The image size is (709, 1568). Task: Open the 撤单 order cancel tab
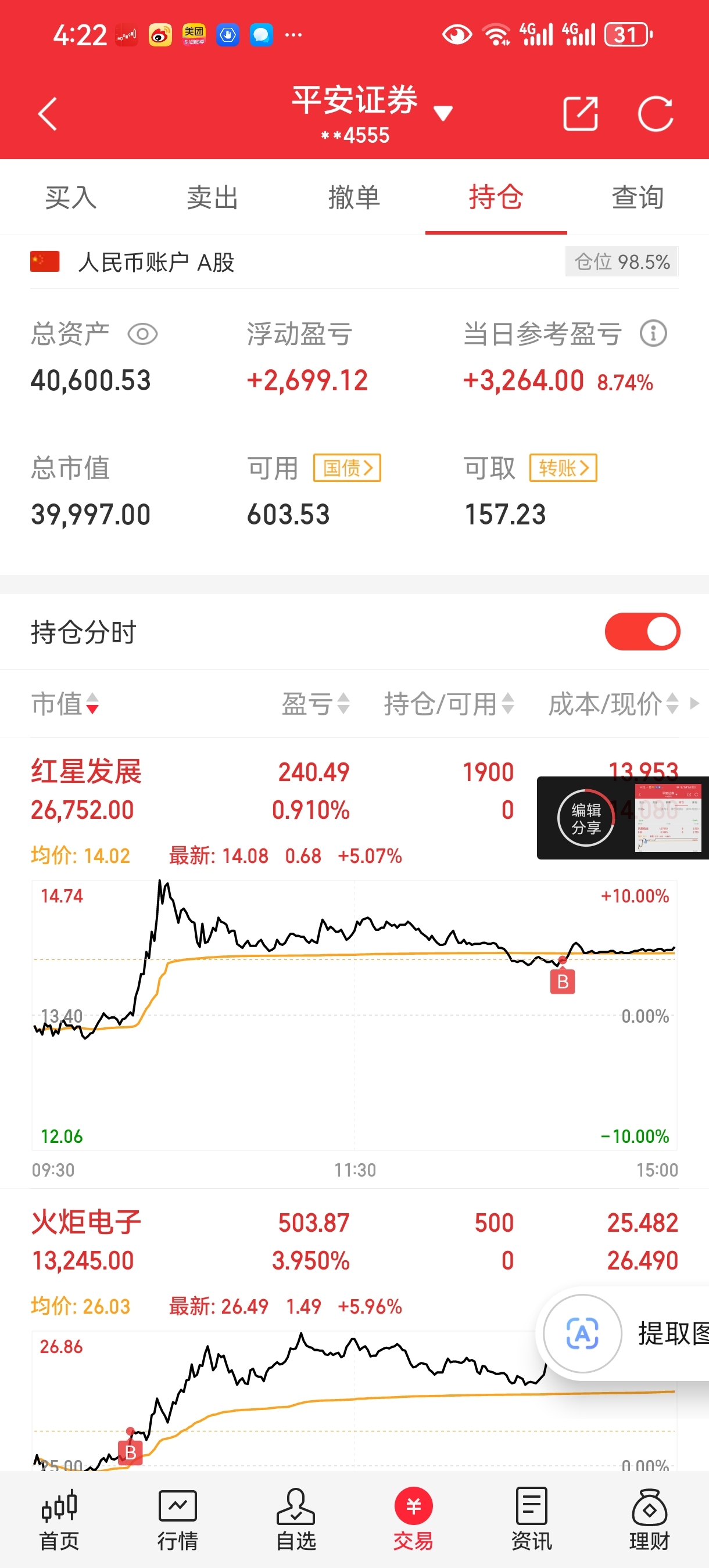click(355, 197)
